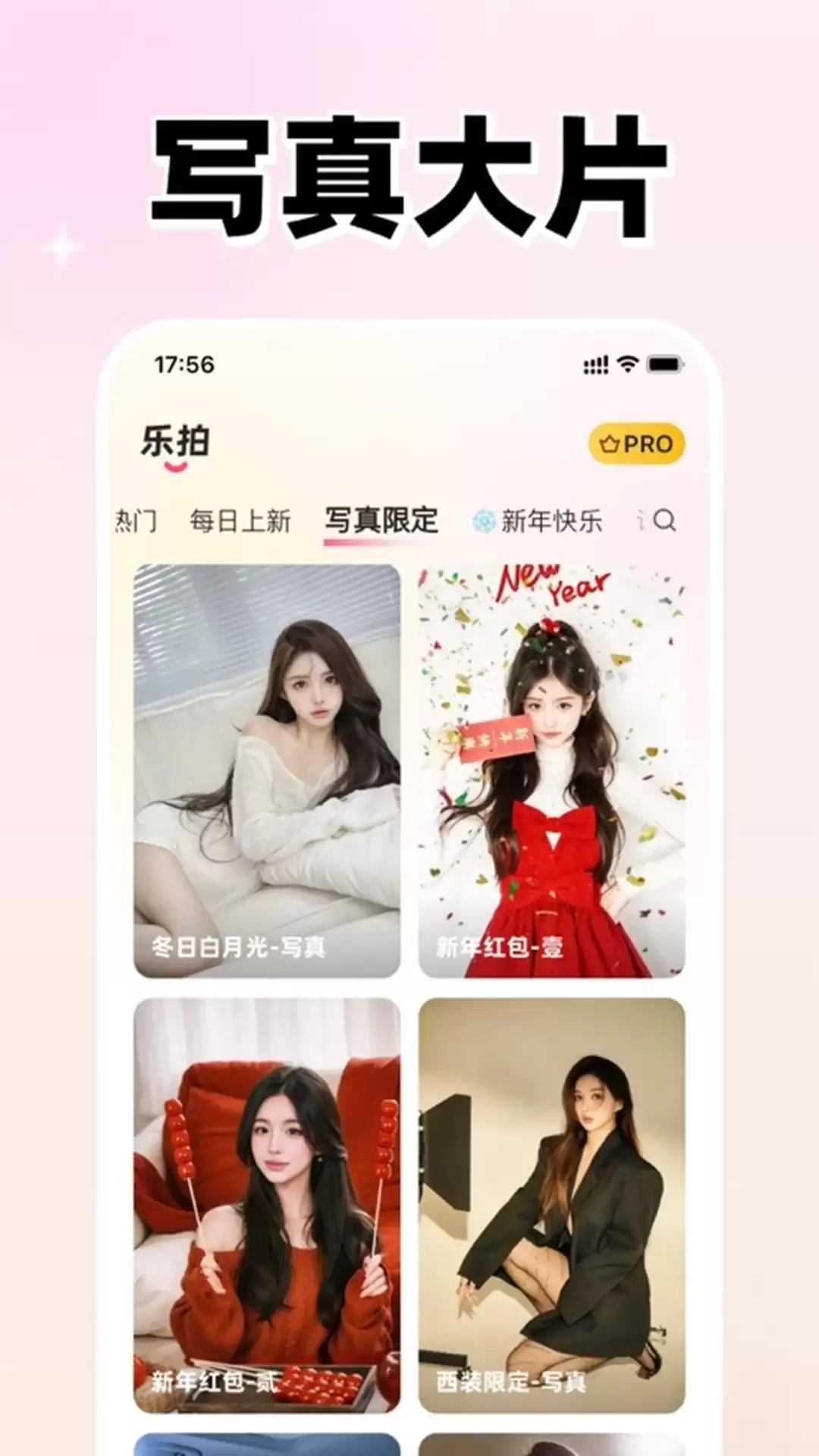Tap the battery indicator icon
819x1456 pixels.
664,364
